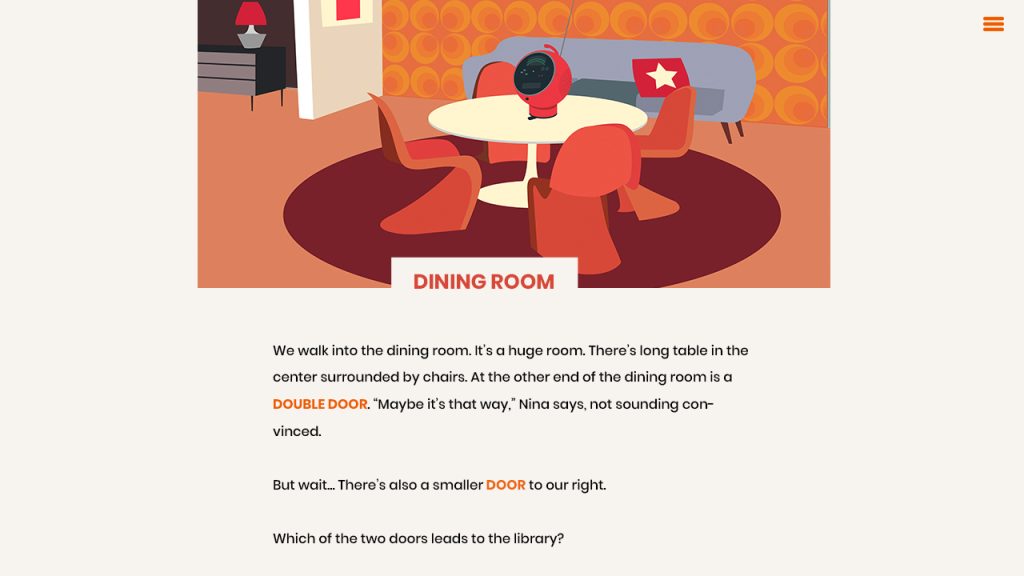Open the hamburger menu
The height and width of the screenshot is (576, 1024).
pyautogui.click(x=993, y=24)
